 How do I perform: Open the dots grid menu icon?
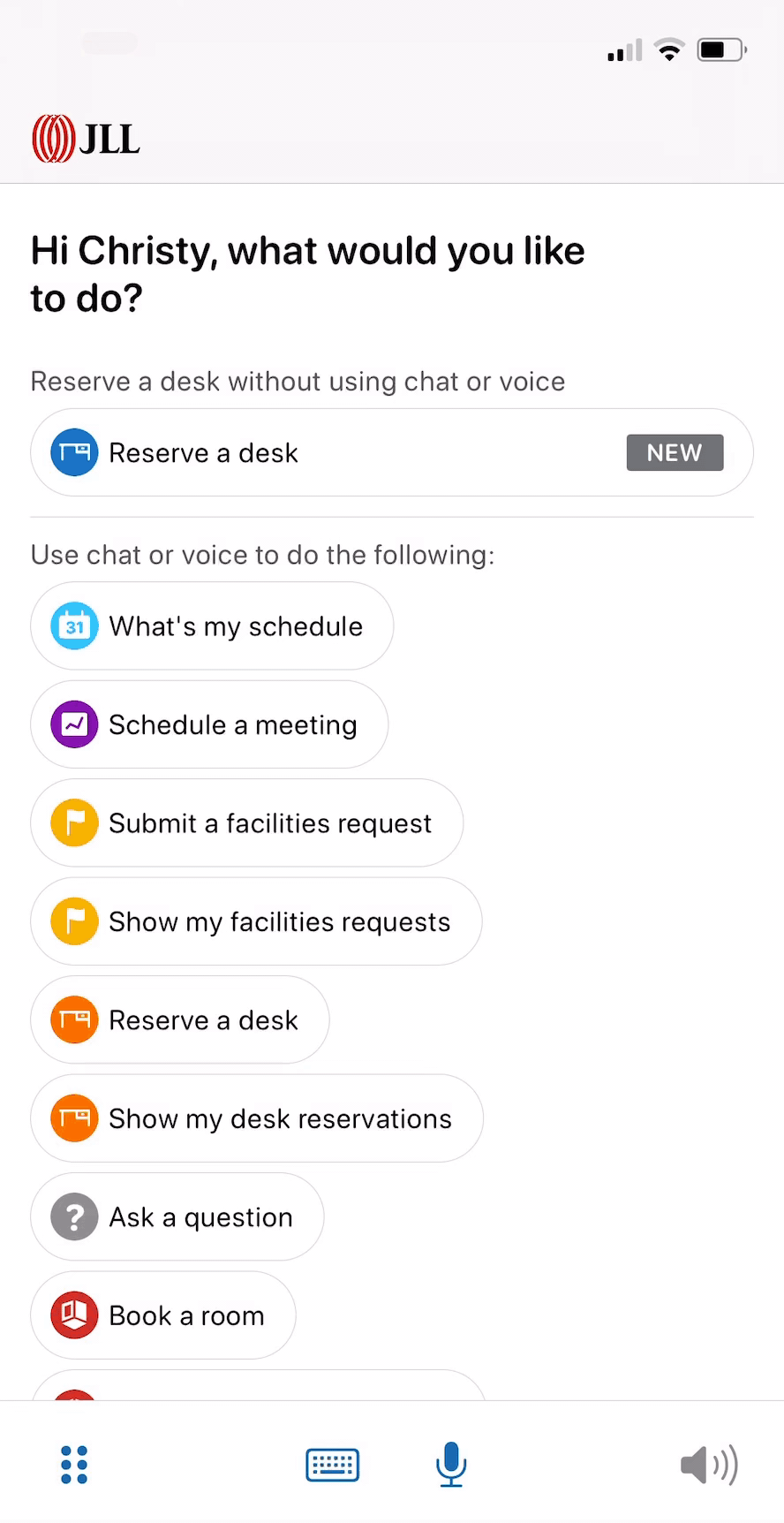[x=74, y=1465]
